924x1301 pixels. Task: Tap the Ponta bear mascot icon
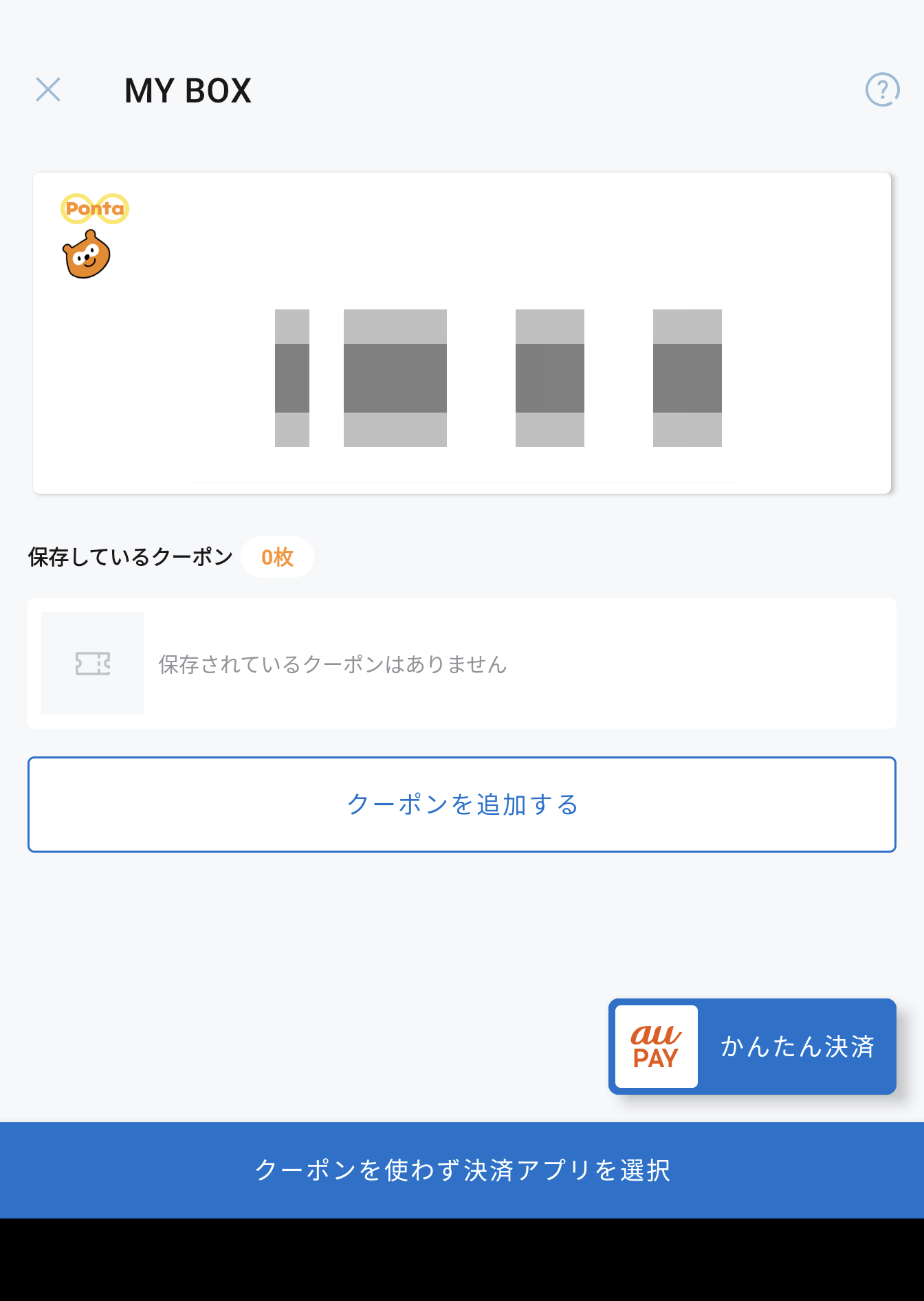[85, 254]
